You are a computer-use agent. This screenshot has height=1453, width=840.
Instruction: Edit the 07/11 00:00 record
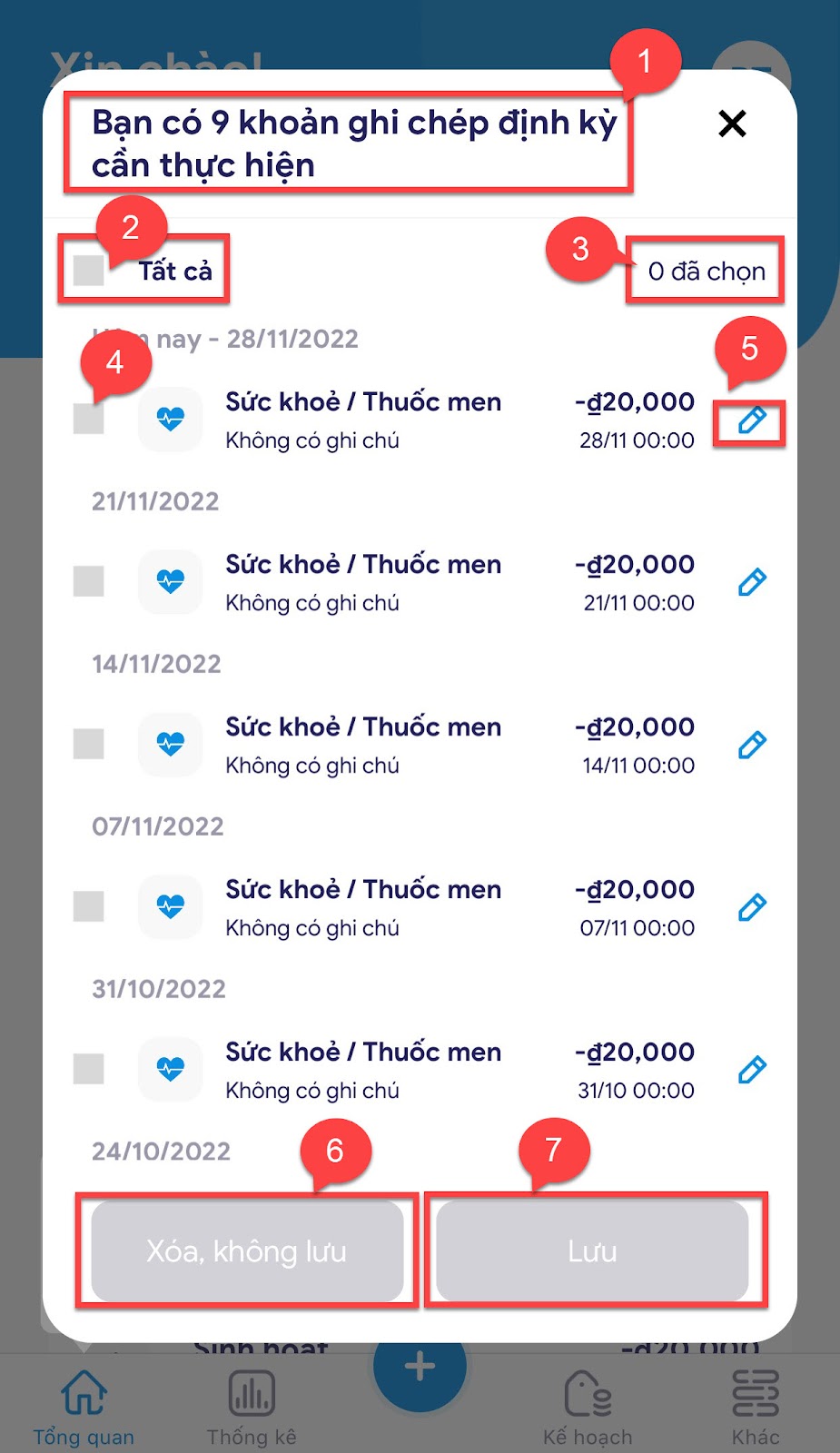point(752,907)
